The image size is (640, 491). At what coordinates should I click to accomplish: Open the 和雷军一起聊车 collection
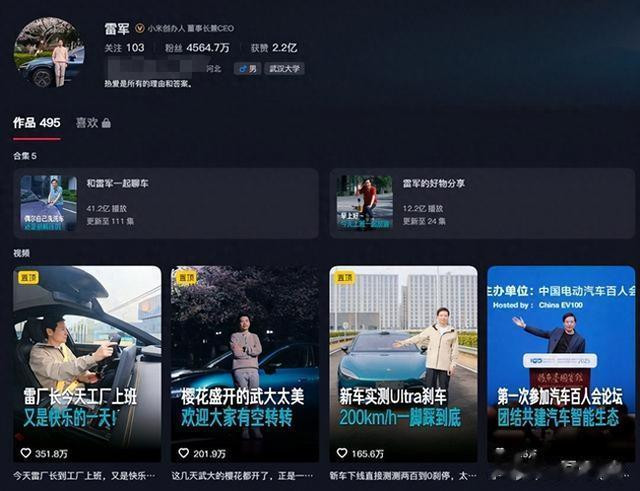click(x=166, y=203)
